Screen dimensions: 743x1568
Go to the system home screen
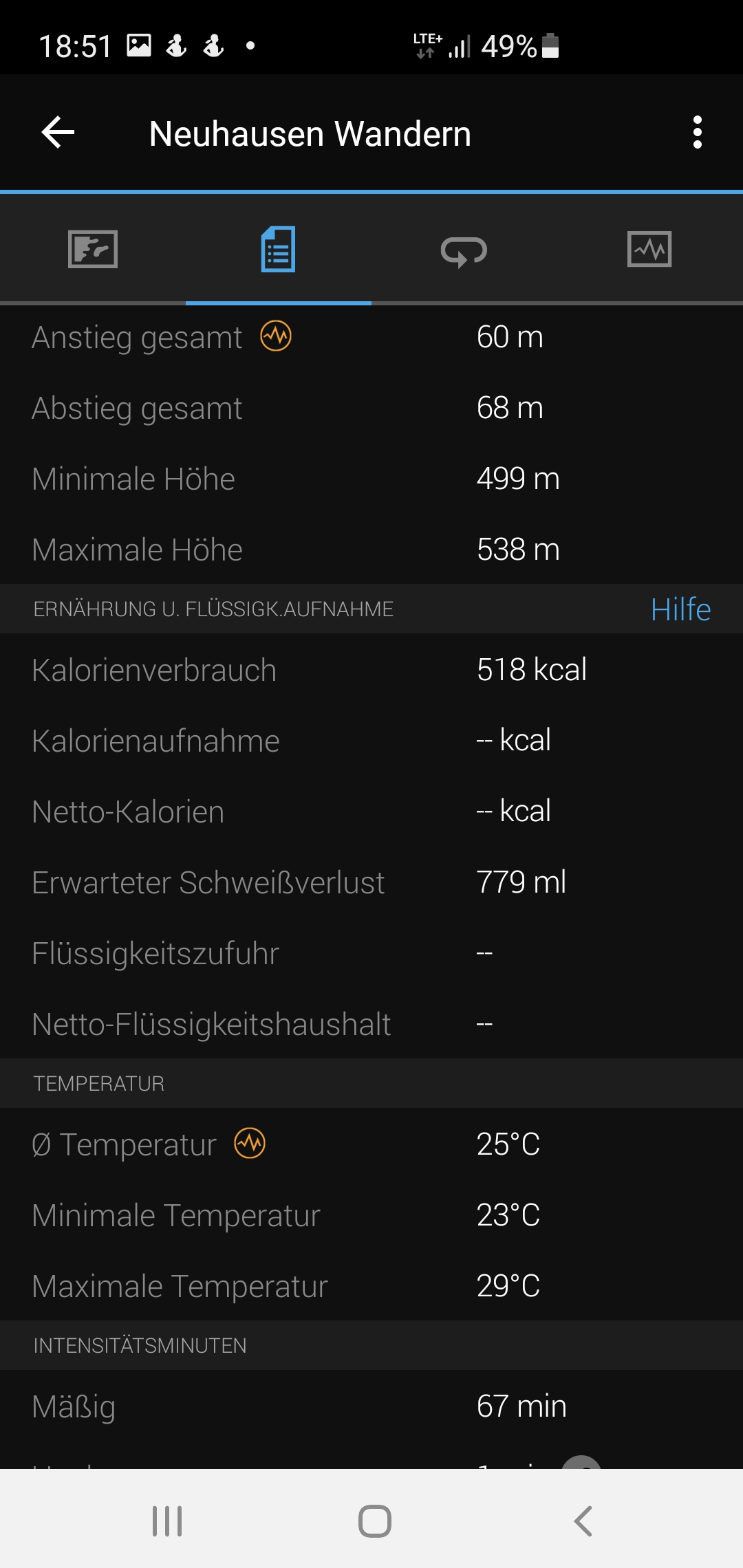click(374, 1521)
